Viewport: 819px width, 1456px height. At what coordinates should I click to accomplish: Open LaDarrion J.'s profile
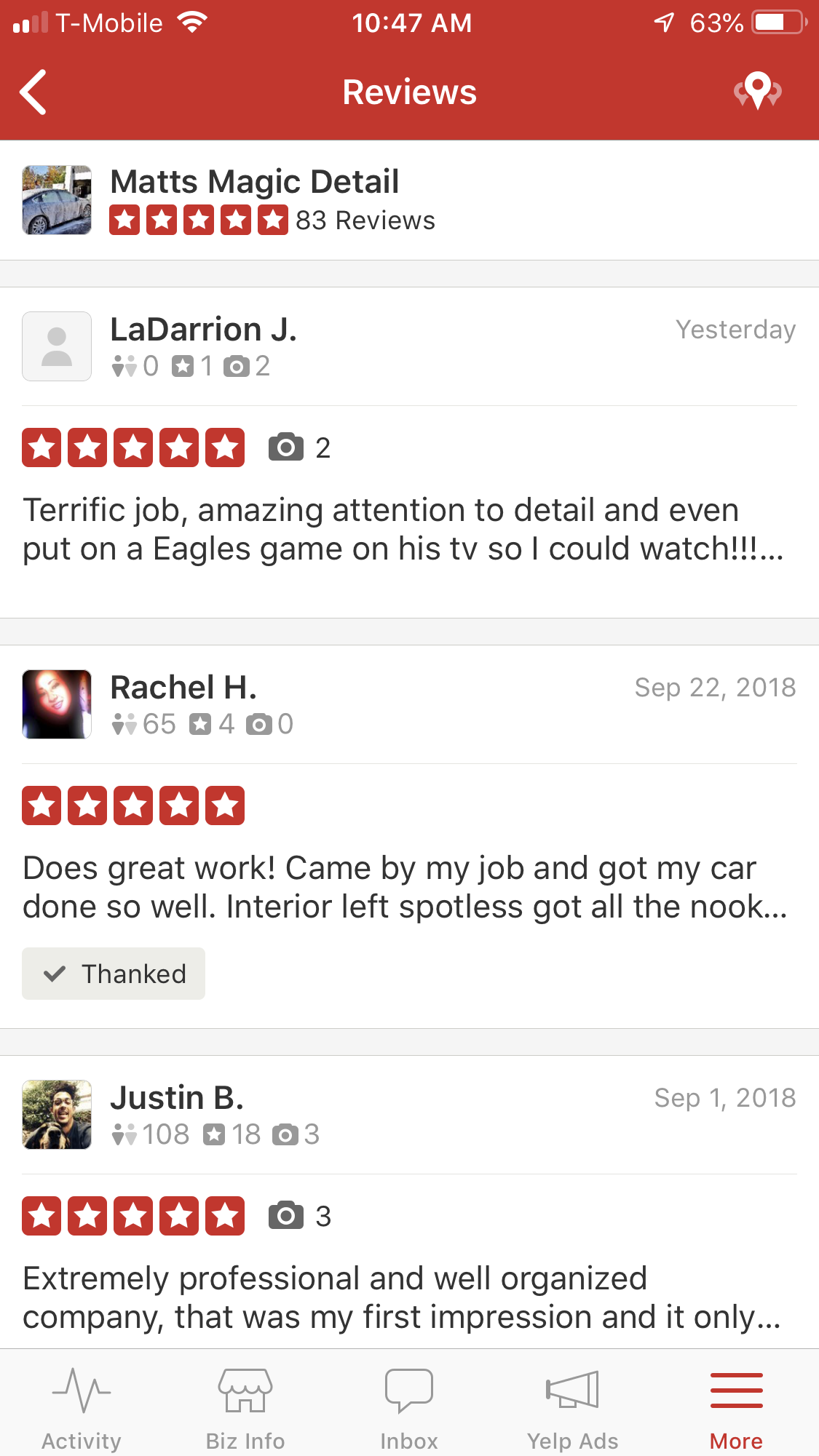click(x=203, y=330)
